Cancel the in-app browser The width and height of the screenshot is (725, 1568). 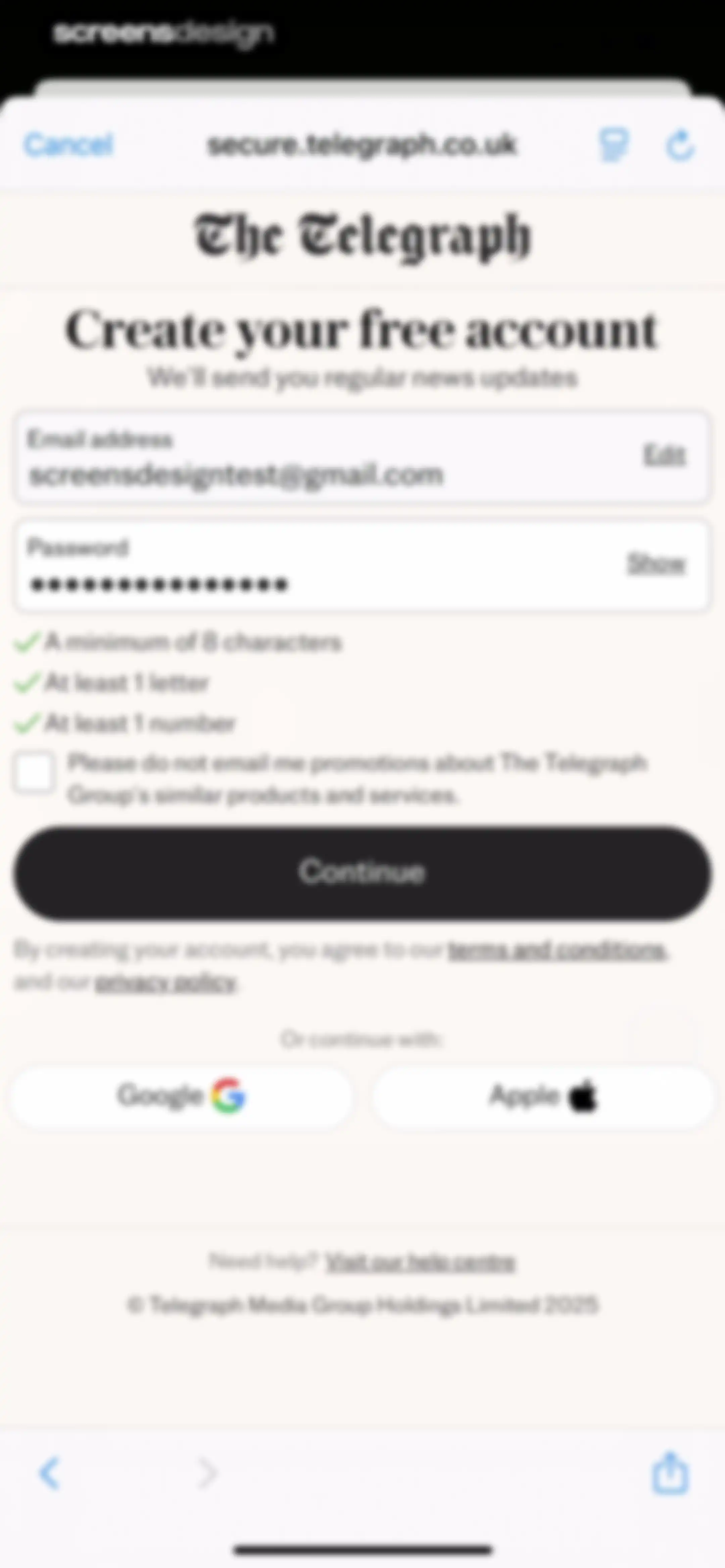(68, 145)
